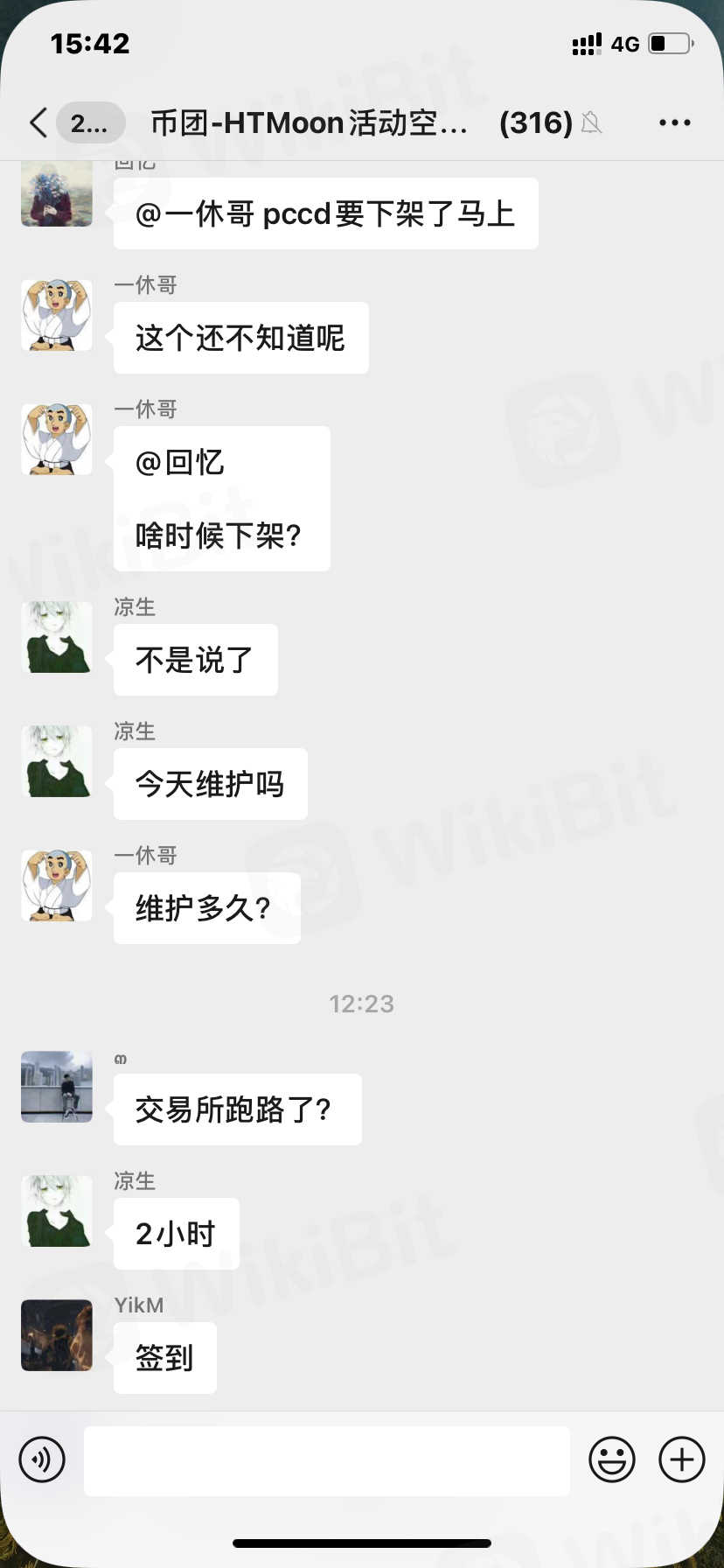724x1568 pixels.
Task: Open 一休哥's avatar beside '维护多久?'
Action: [x=57, y=885]
